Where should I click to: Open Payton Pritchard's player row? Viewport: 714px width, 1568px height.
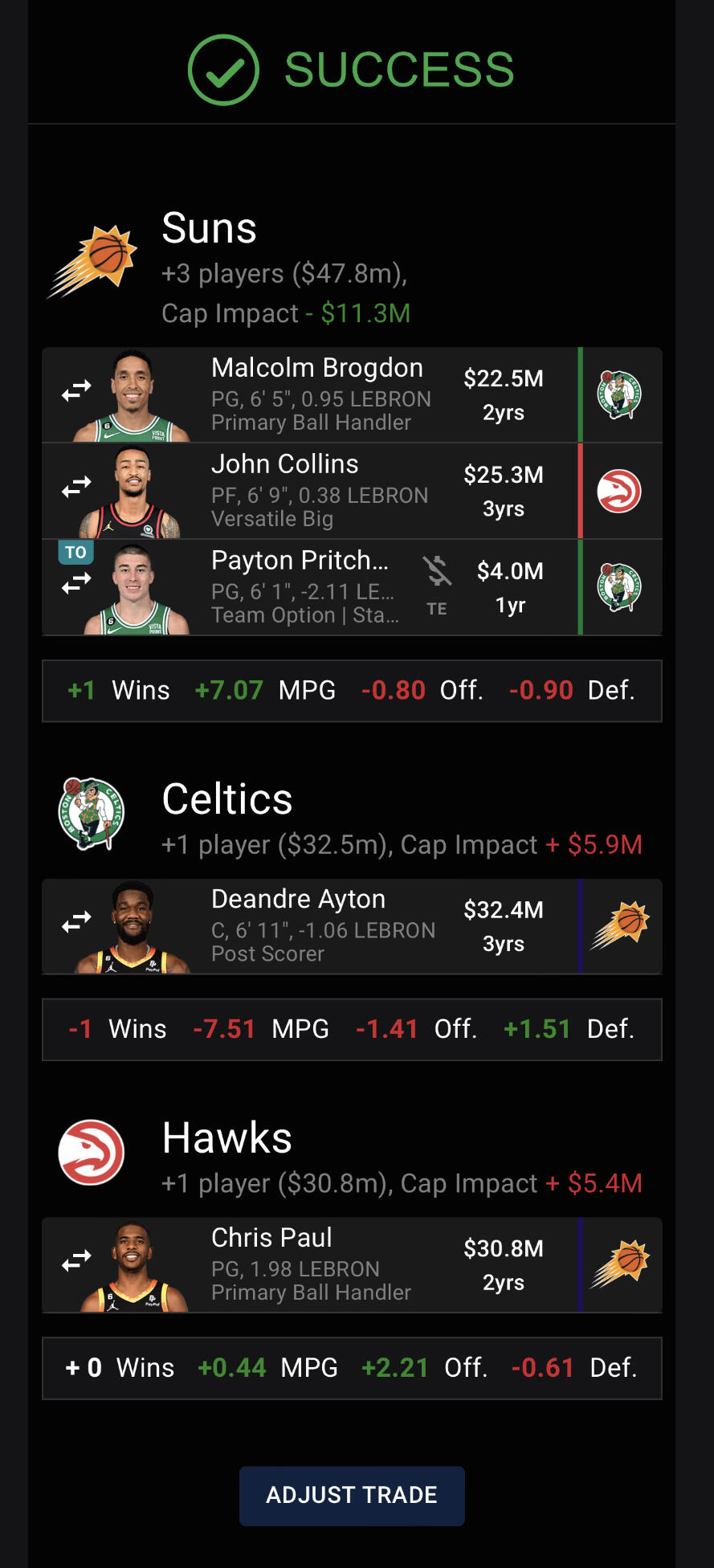[x=305, y=586]
